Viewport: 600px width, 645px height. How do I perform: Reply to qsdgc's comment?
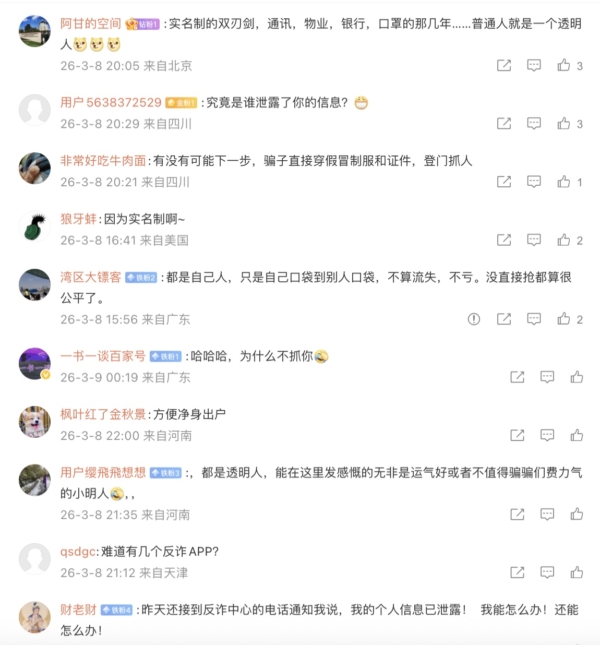coord(547,572)
